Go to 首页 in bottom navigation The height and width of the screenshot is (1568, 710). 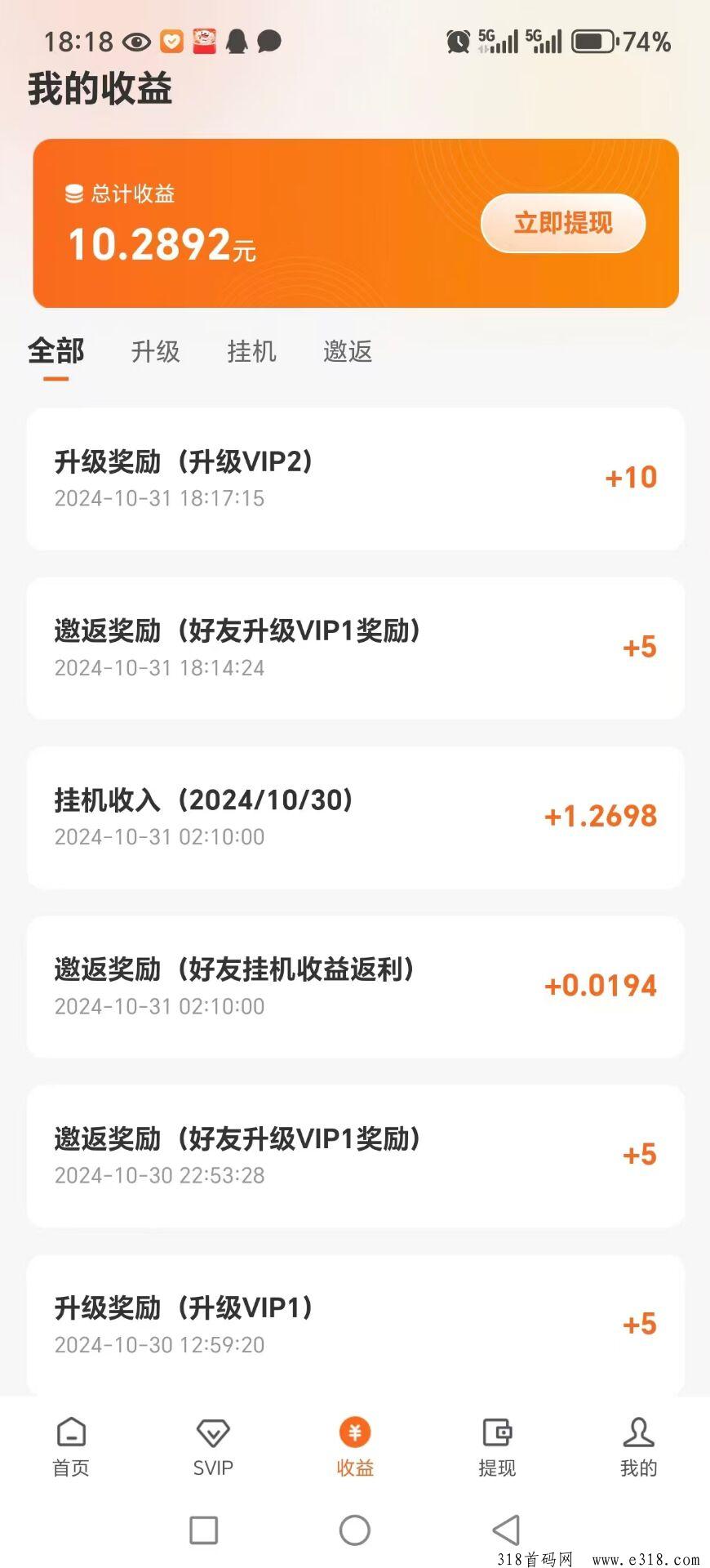[x=71, y=1447]
